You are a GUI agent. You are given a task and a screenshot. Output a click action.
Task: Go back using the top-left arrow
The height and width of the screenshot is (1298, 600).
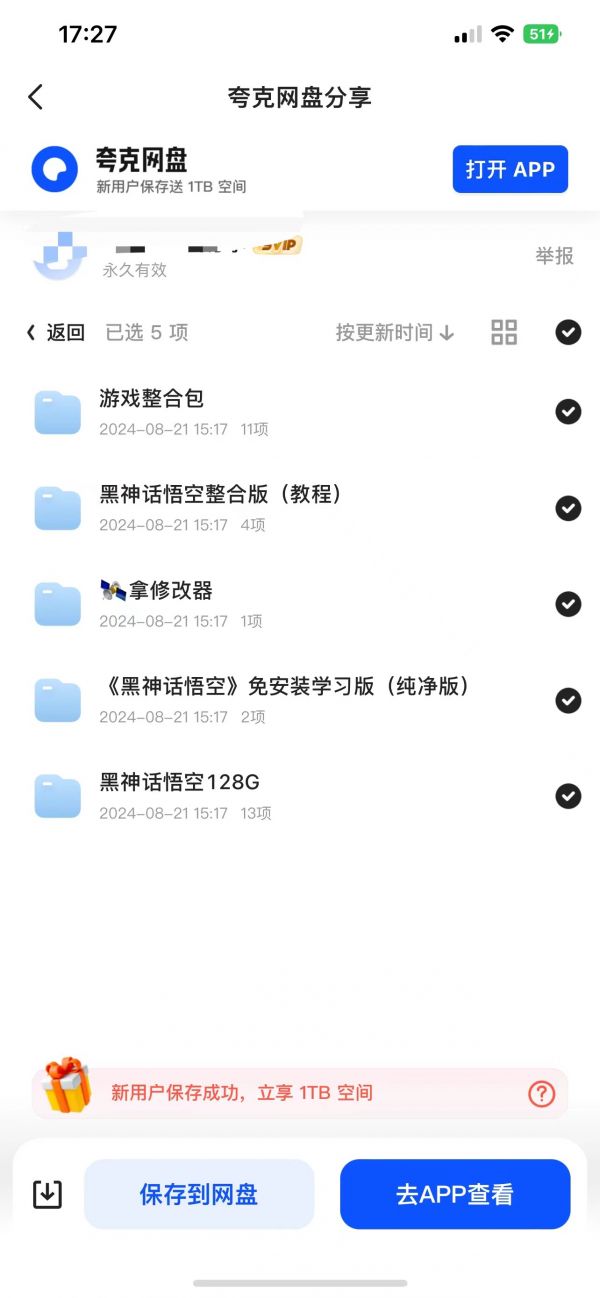click(36, 97)
